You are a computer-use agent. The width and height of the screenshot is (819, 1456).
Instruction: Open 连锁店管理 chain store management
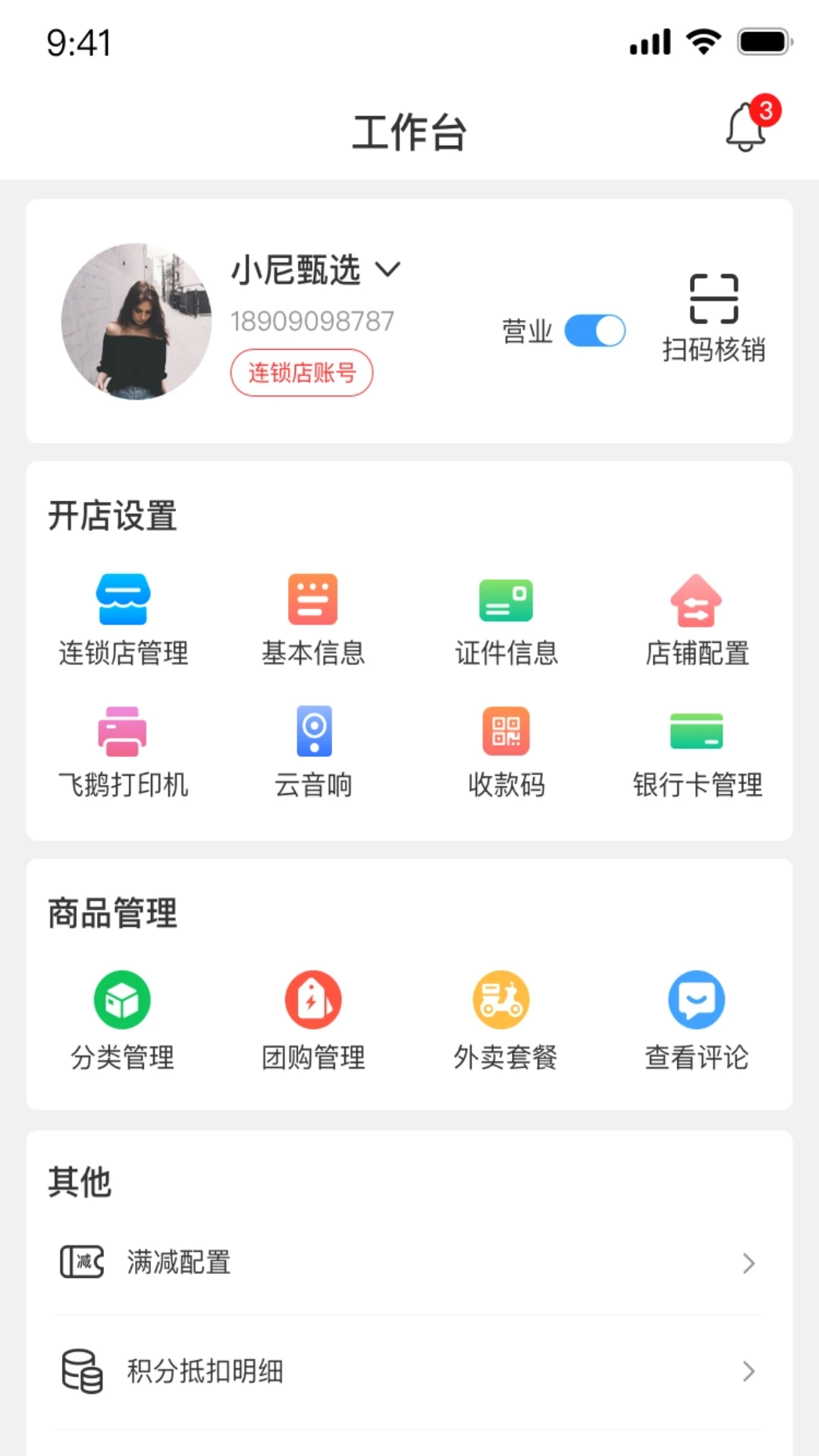point(123,618)
